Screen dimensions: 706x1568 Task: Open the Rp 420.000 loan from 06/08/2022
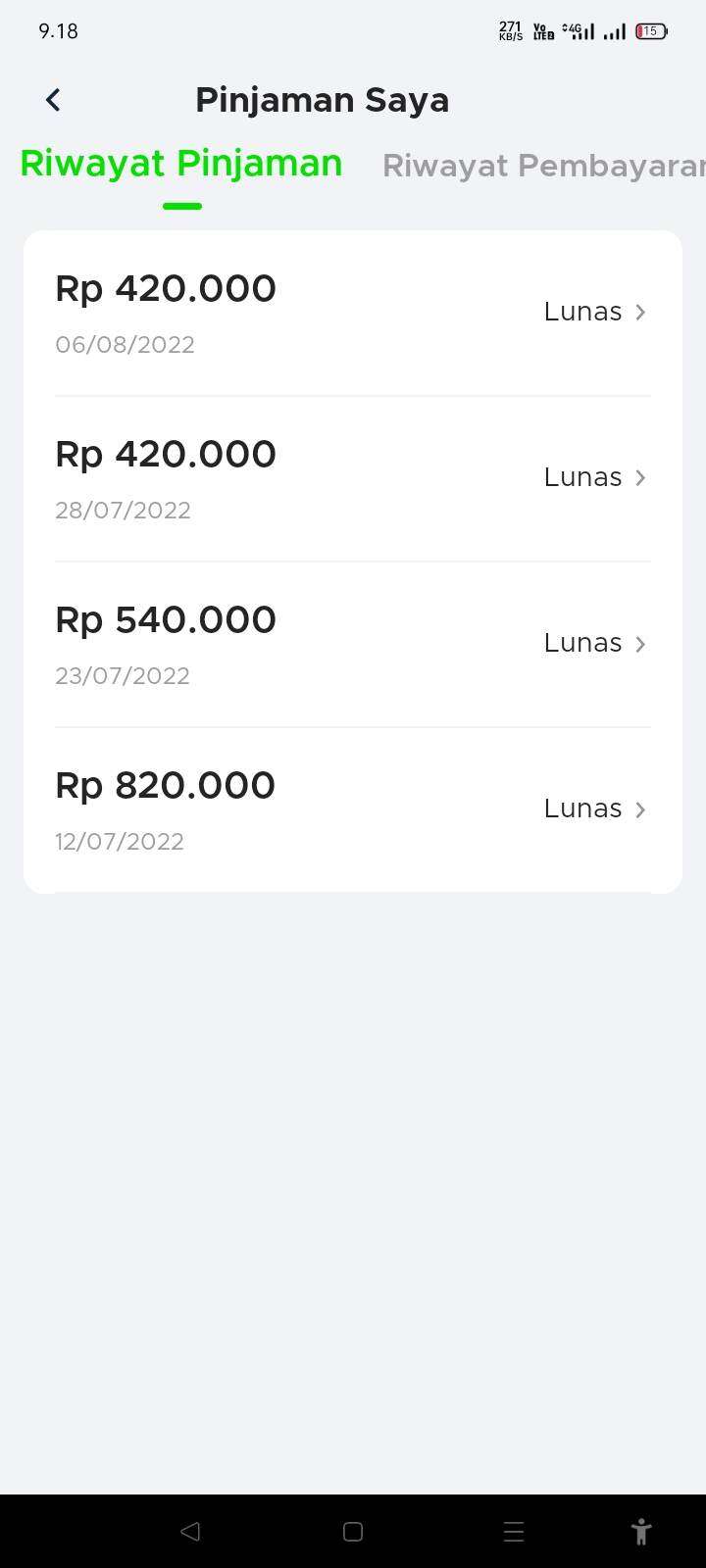point(353,312)
